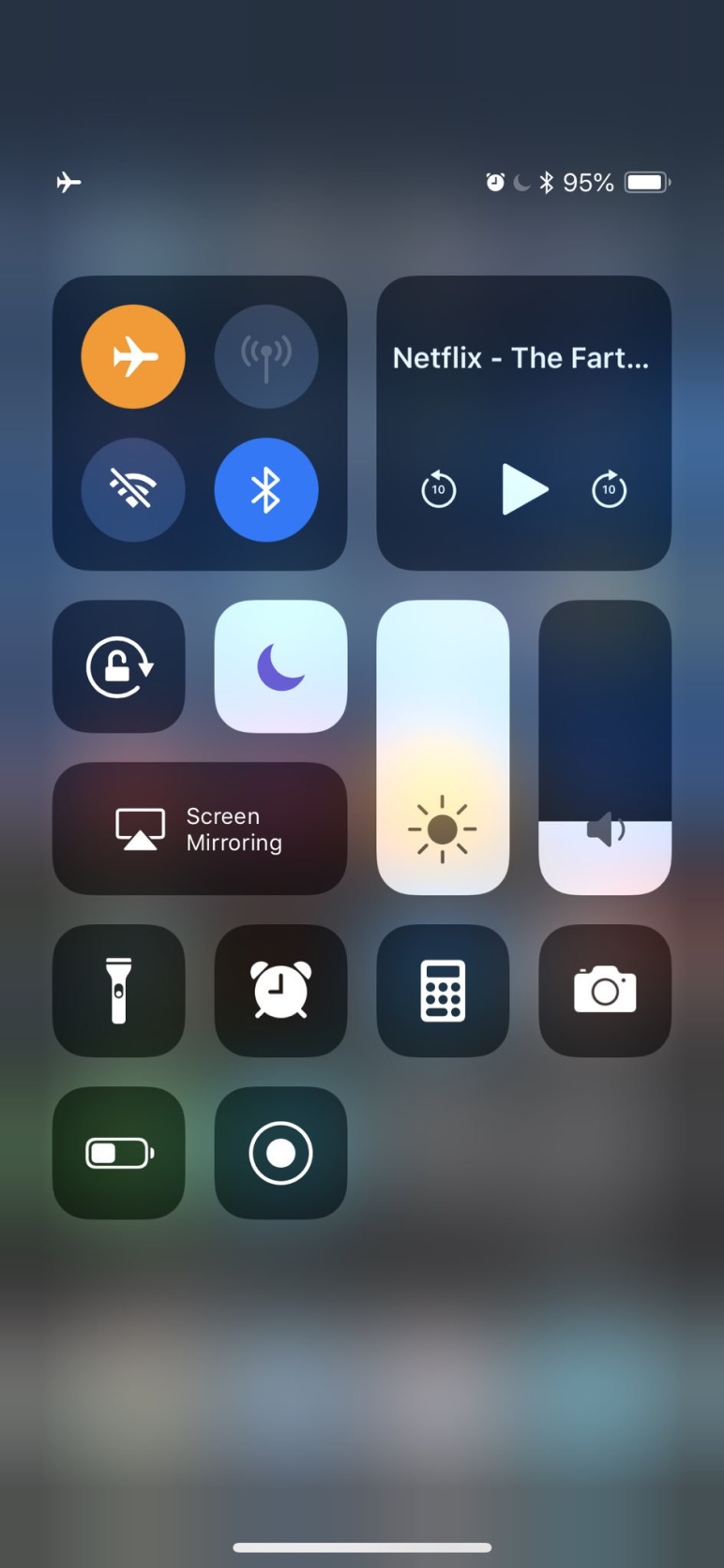The image size is (724, 1568).
Task: Enable Wi-Fi
Action: tap(133, 489)
